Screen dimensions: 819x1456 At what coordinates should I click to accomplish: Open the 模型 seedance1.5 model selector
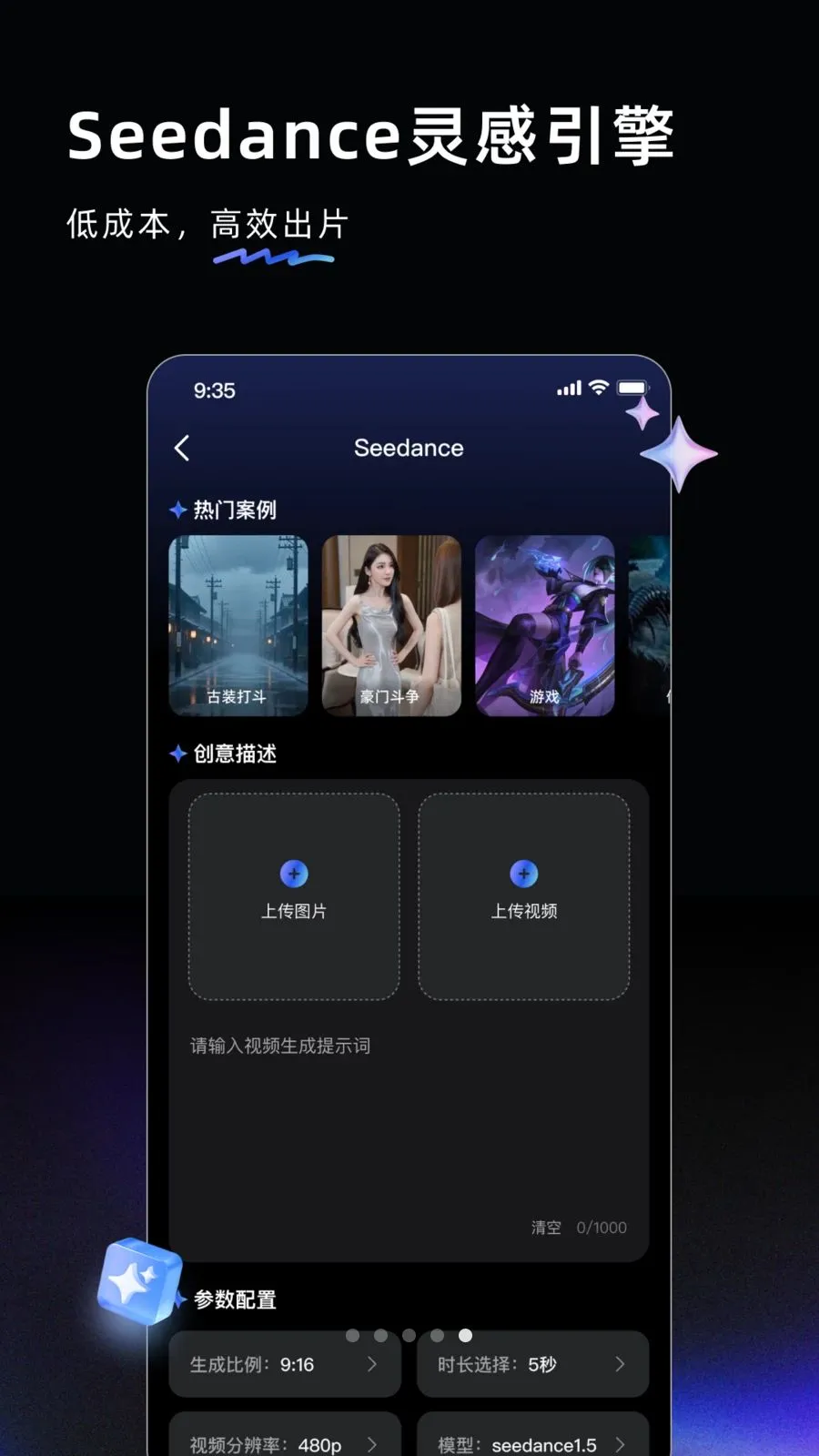pos(532,1442)
